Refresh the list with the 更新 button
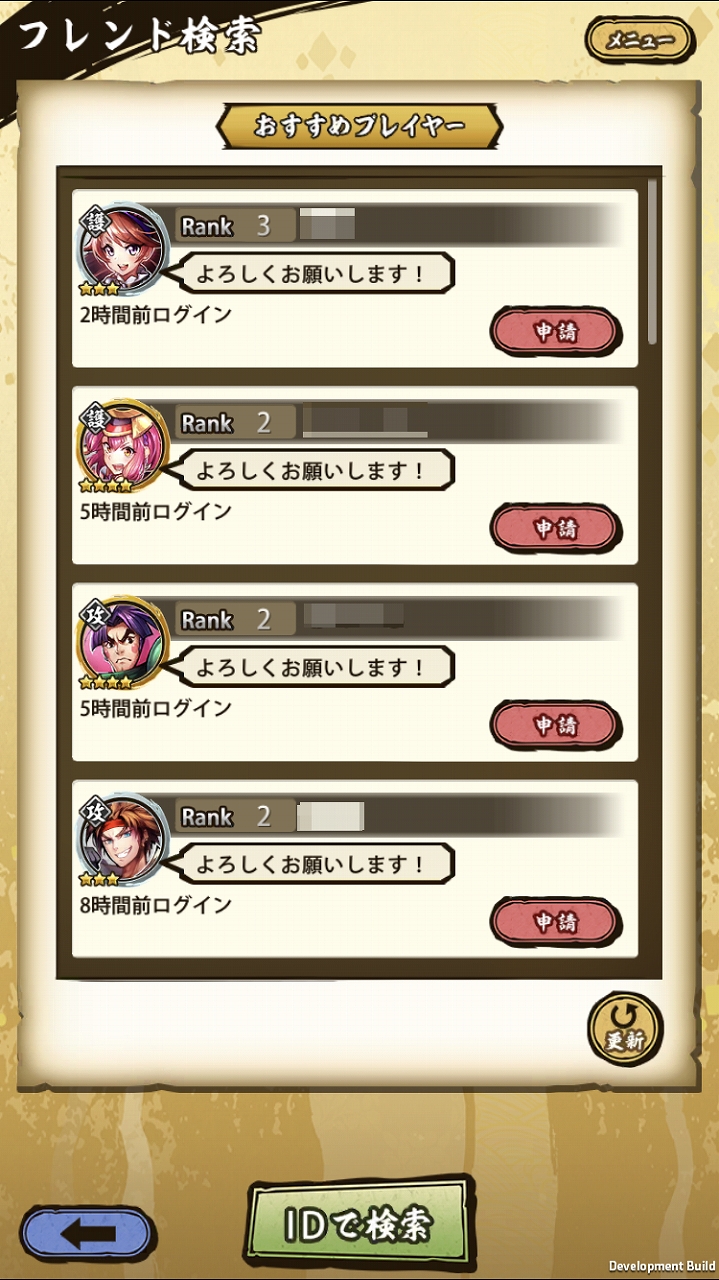This screenshot has height=1280, width=719. click(625, 1027)
